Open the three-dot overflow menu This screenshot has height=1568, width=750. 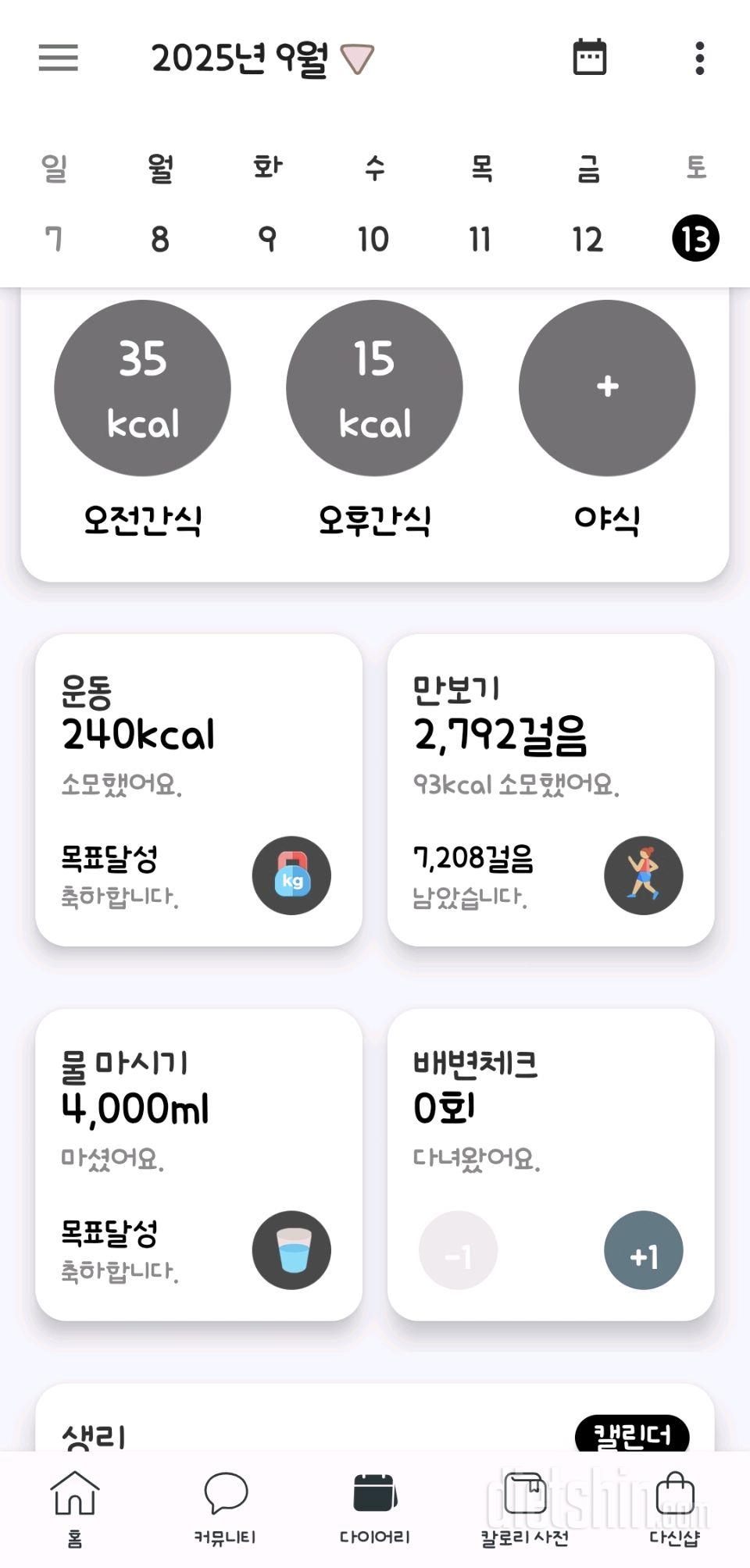[699, 58]
